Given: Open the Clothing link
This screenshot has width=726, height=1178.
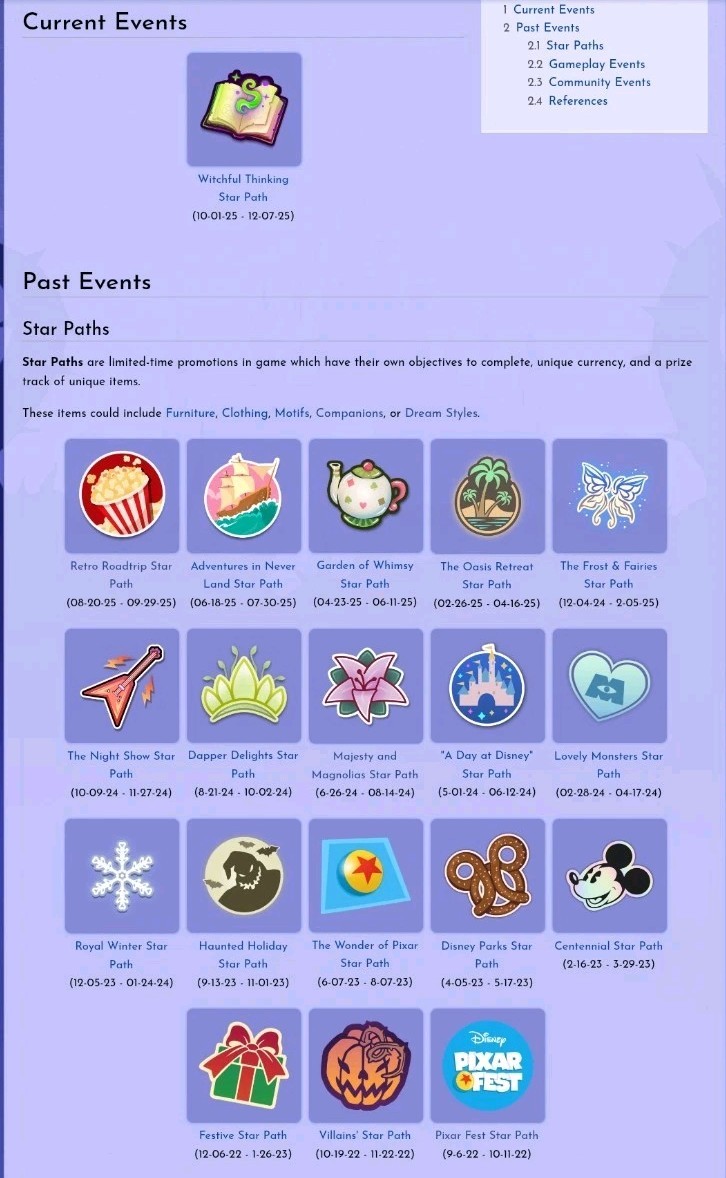Looking at the screenshot, I should coord(244,413).
